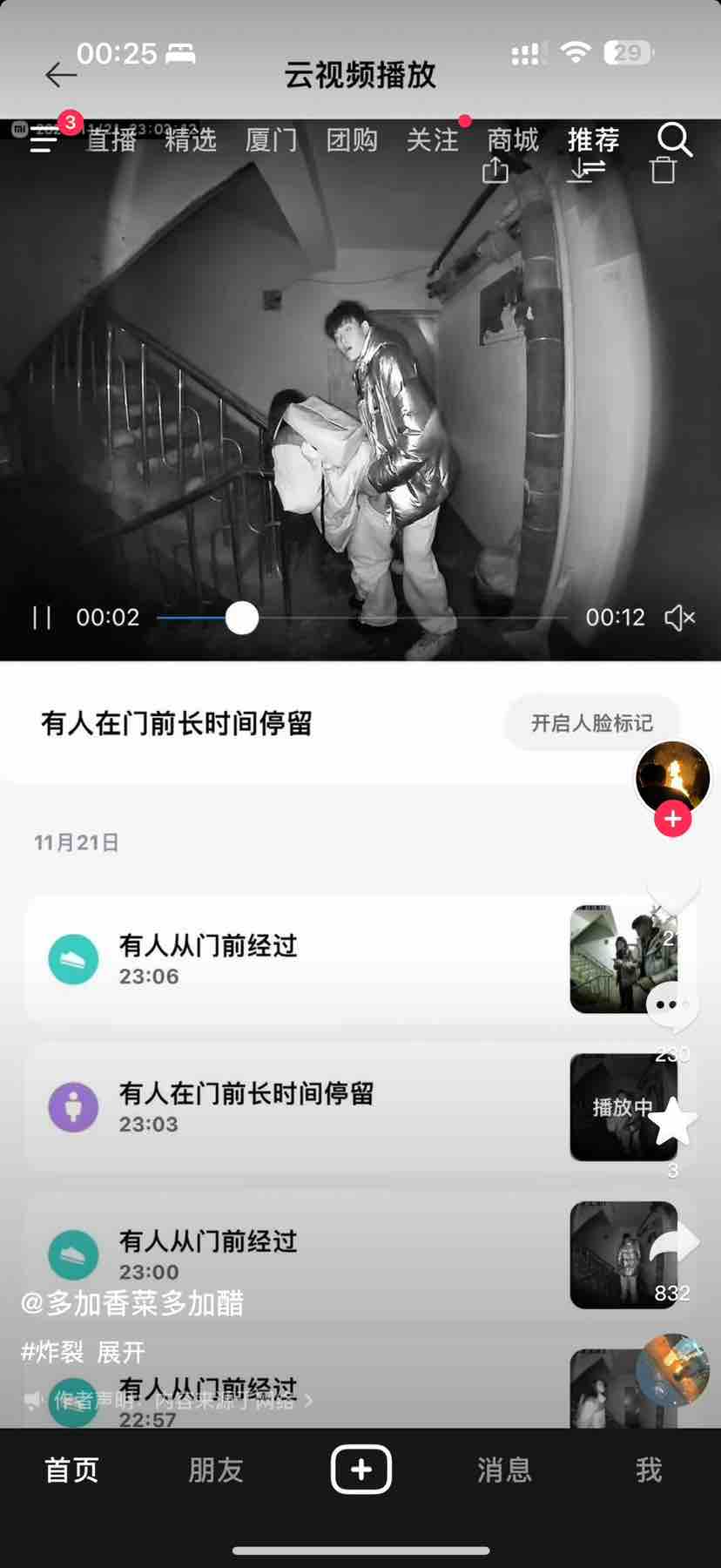Open the spinning music disc
Screen dimensions: 721x1568
click(x=672, y=1370)
